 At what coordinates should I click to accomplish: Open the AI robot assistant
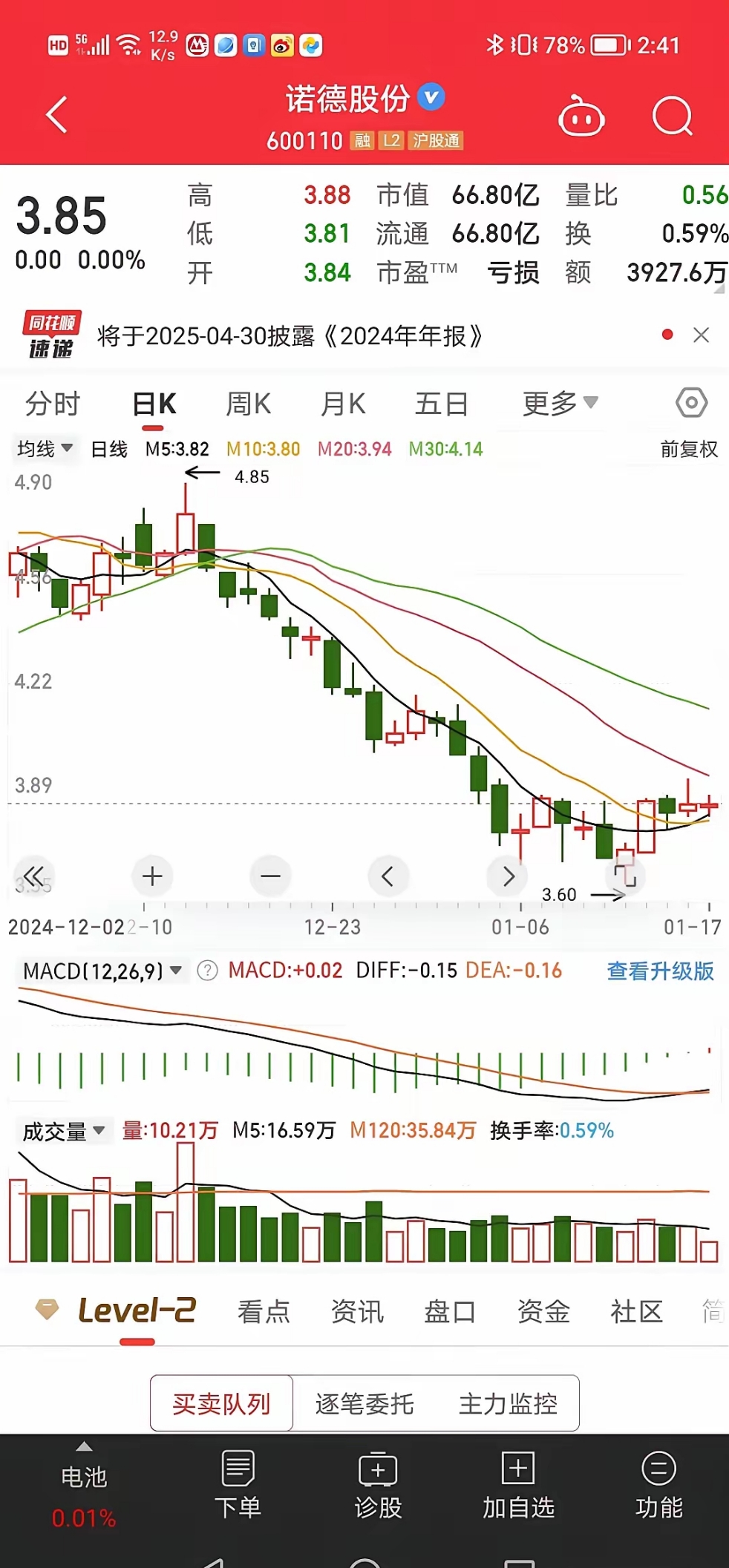582,116
